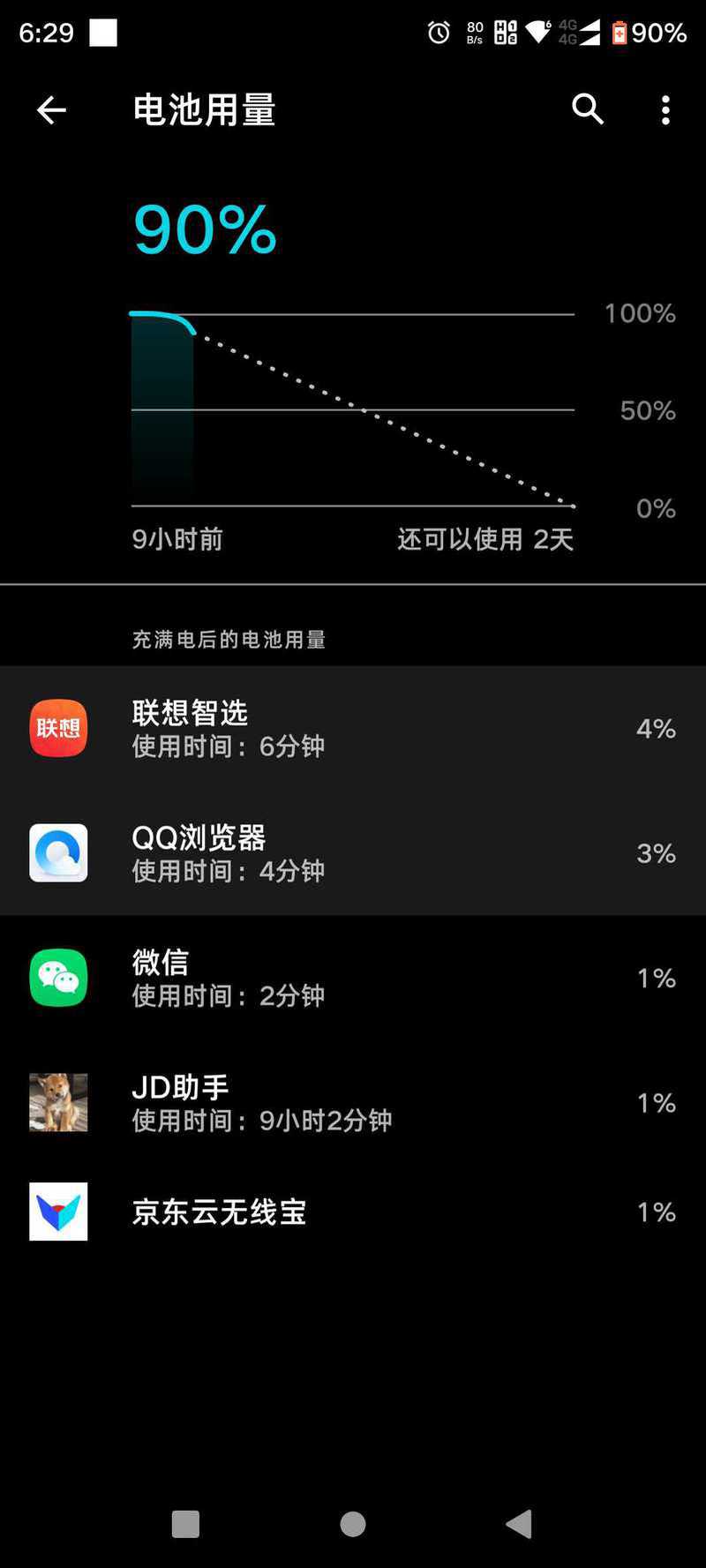
Task: Open QQ浏览器 battery usage details
Action: 353,853
